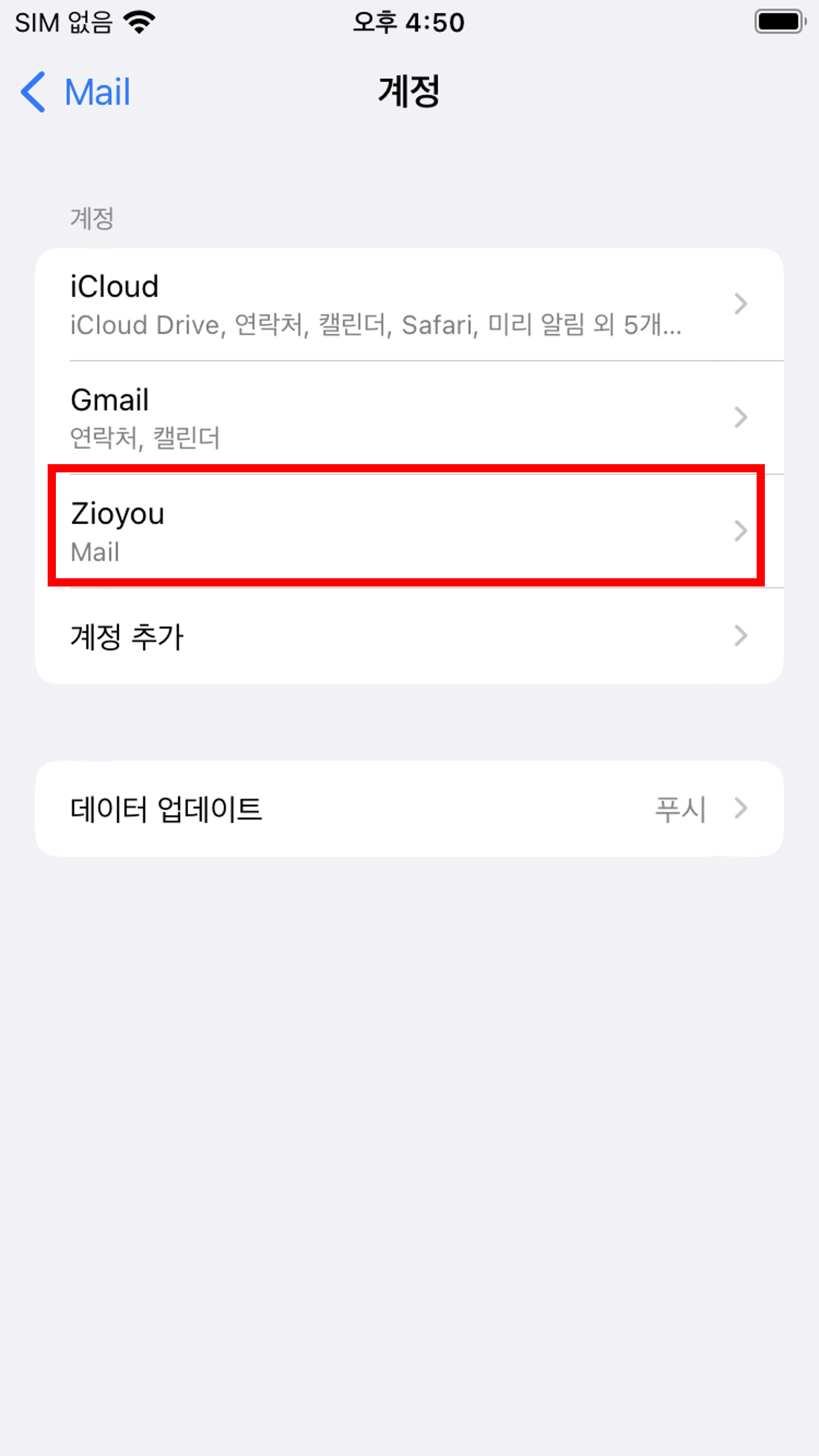
Task: Go back to Mail settings
Action: click(x=75, y=92)
